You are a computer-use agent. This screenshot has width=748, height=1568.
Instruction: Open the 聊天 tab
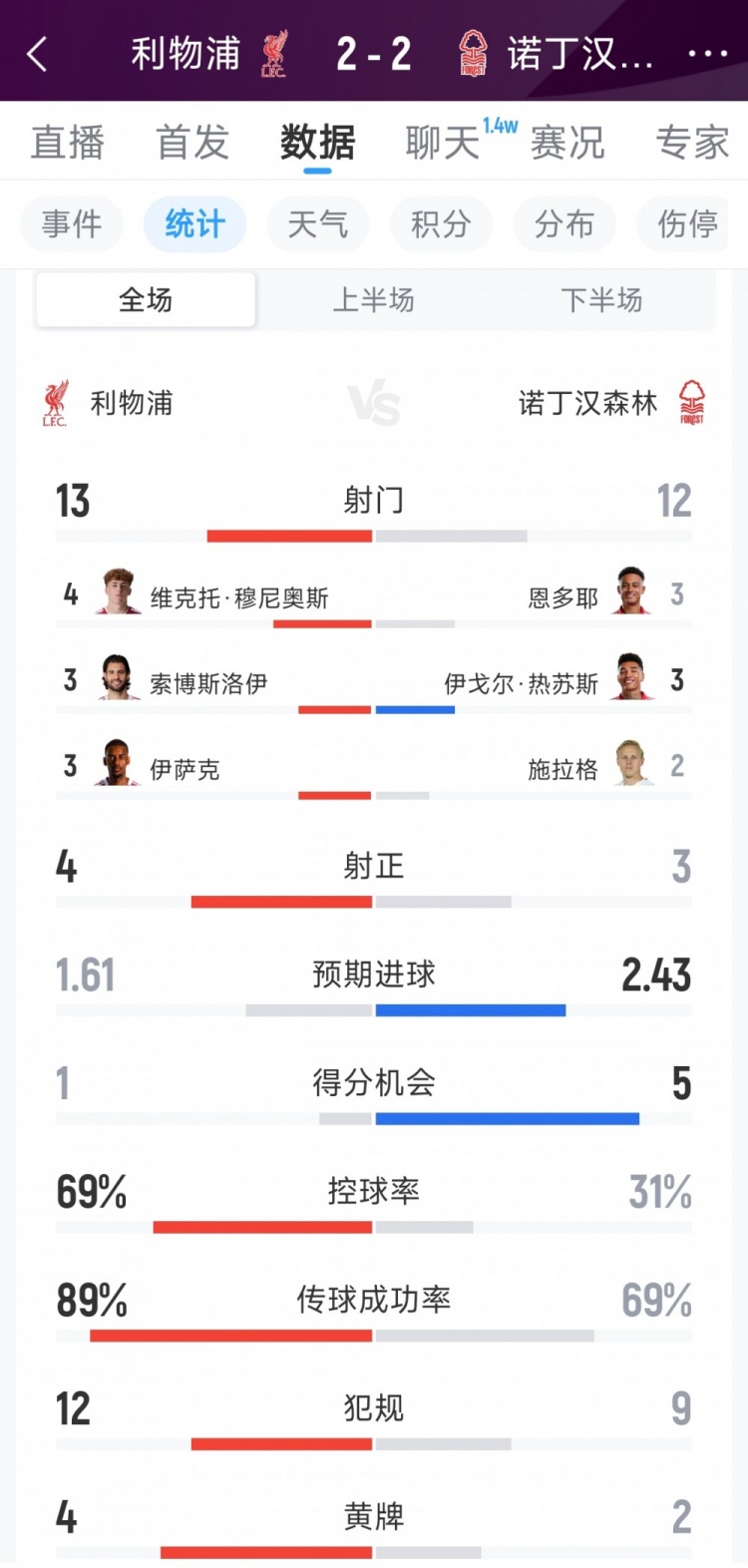click(x=443, y=143)
